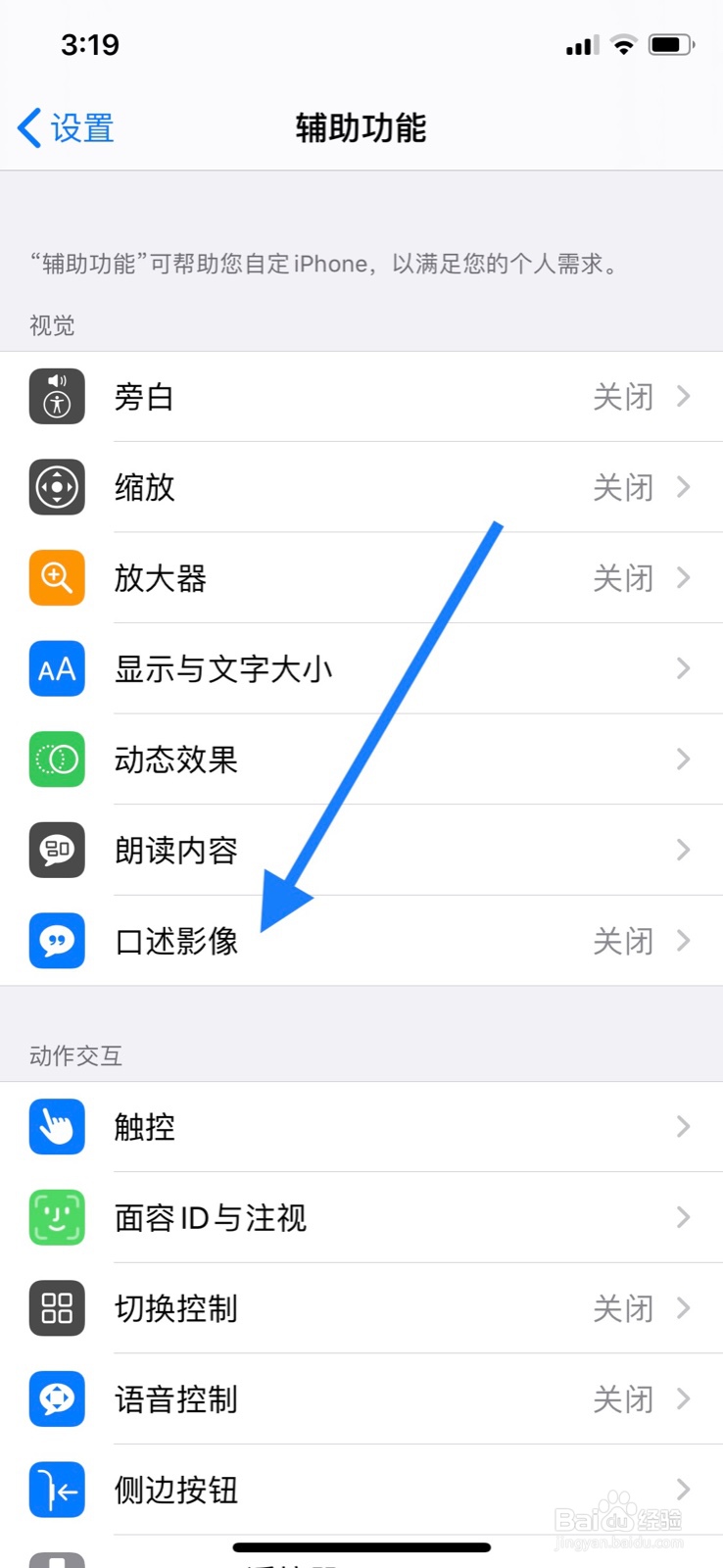Open 面容ID与注视 settings
723x1568 pixels.
point(362,1217)
